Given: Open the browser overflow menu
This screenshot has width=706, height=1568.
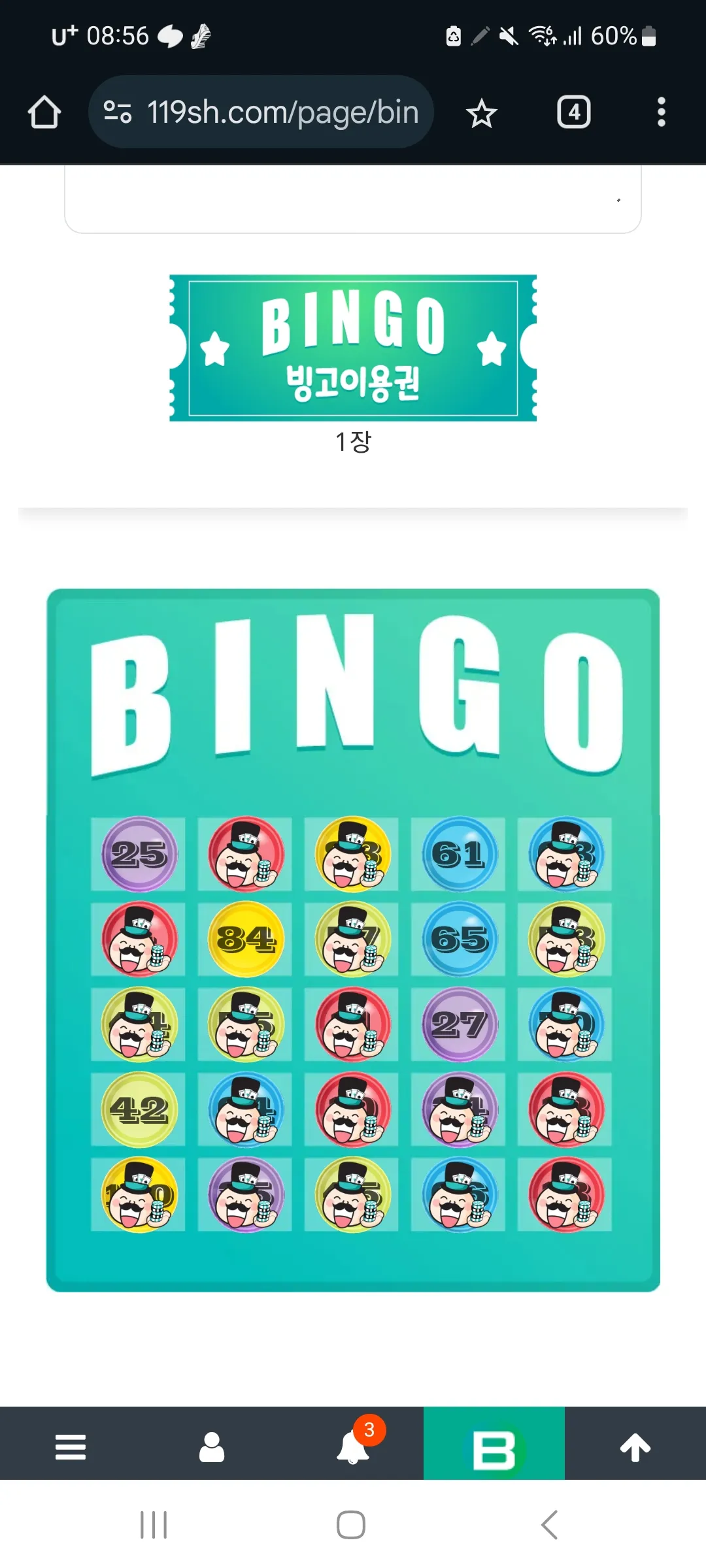Looking at the screenshot, I should (662, 112).
